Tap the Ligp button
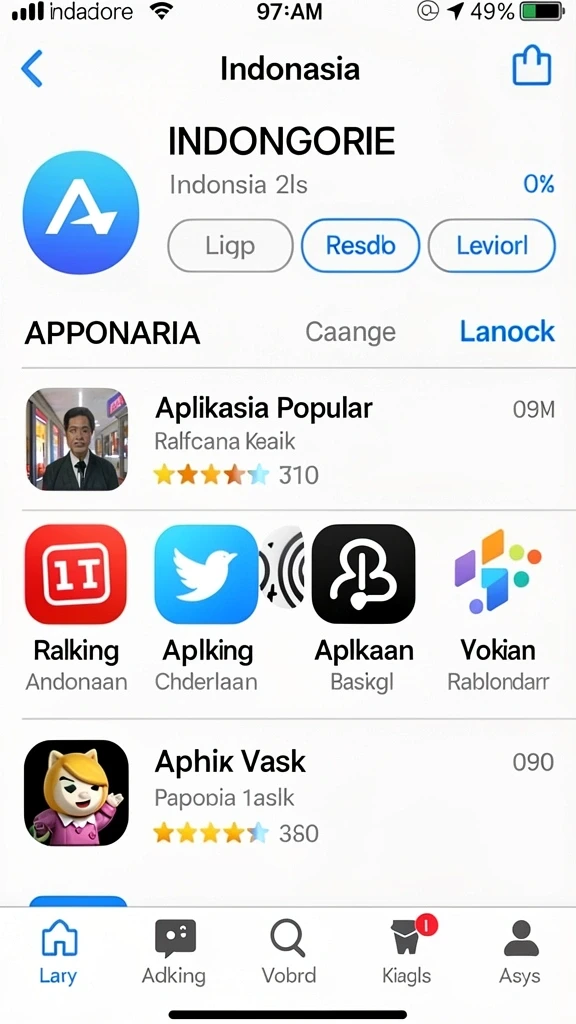The width and height of the screenshot is (576, 1024). click(x=230, y=246)
